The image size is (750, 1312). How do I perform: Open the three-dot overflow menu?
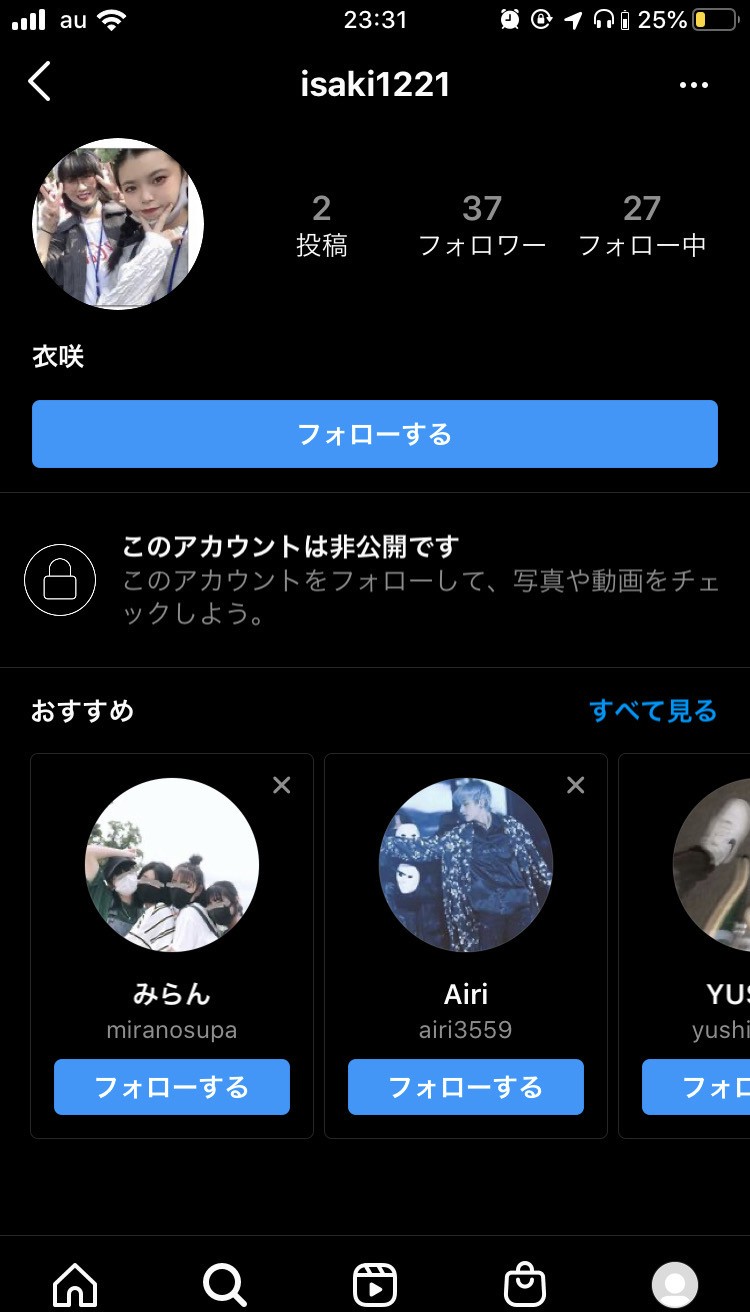693,85
